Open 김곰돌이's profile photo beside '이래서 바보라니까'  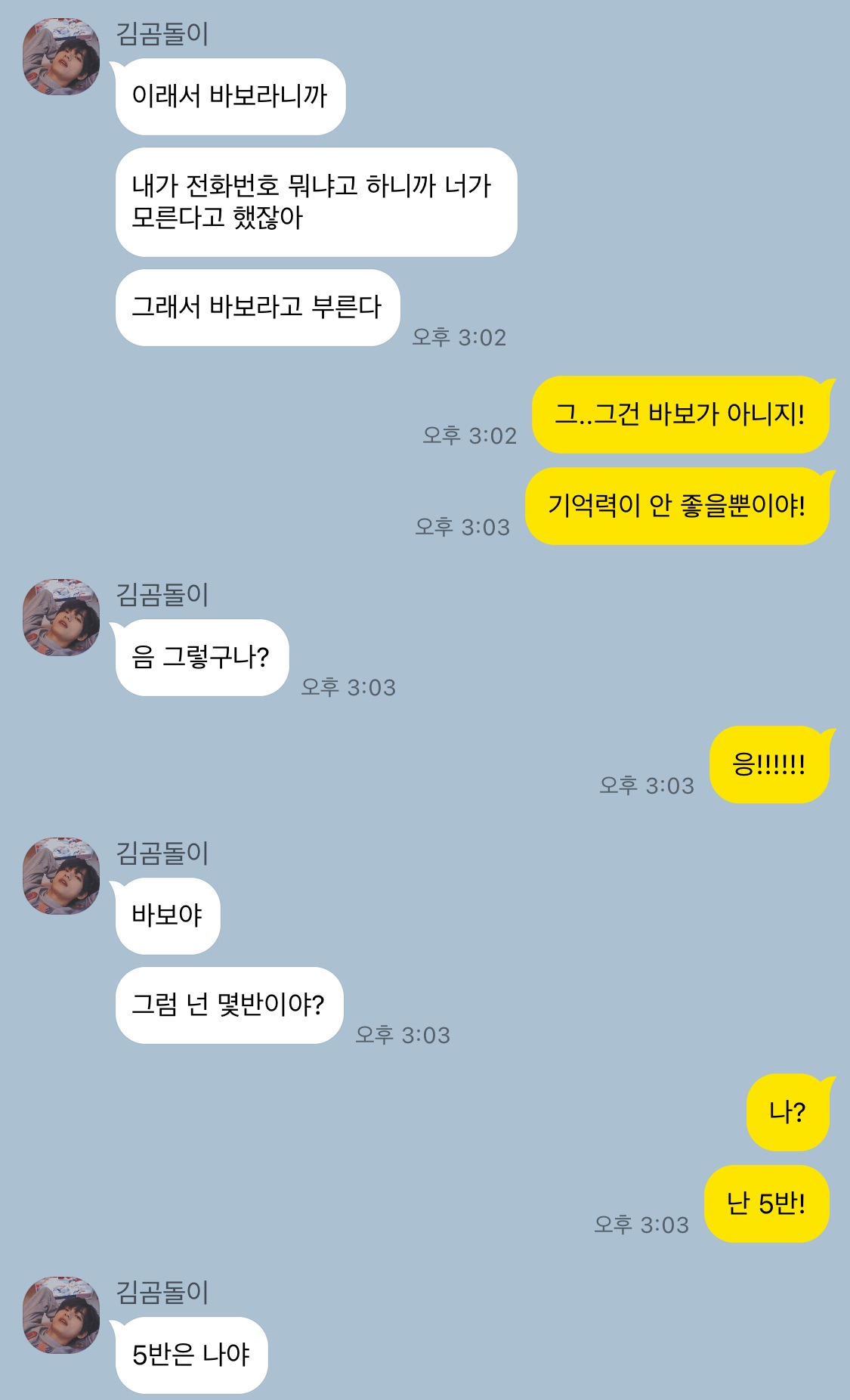61,57
